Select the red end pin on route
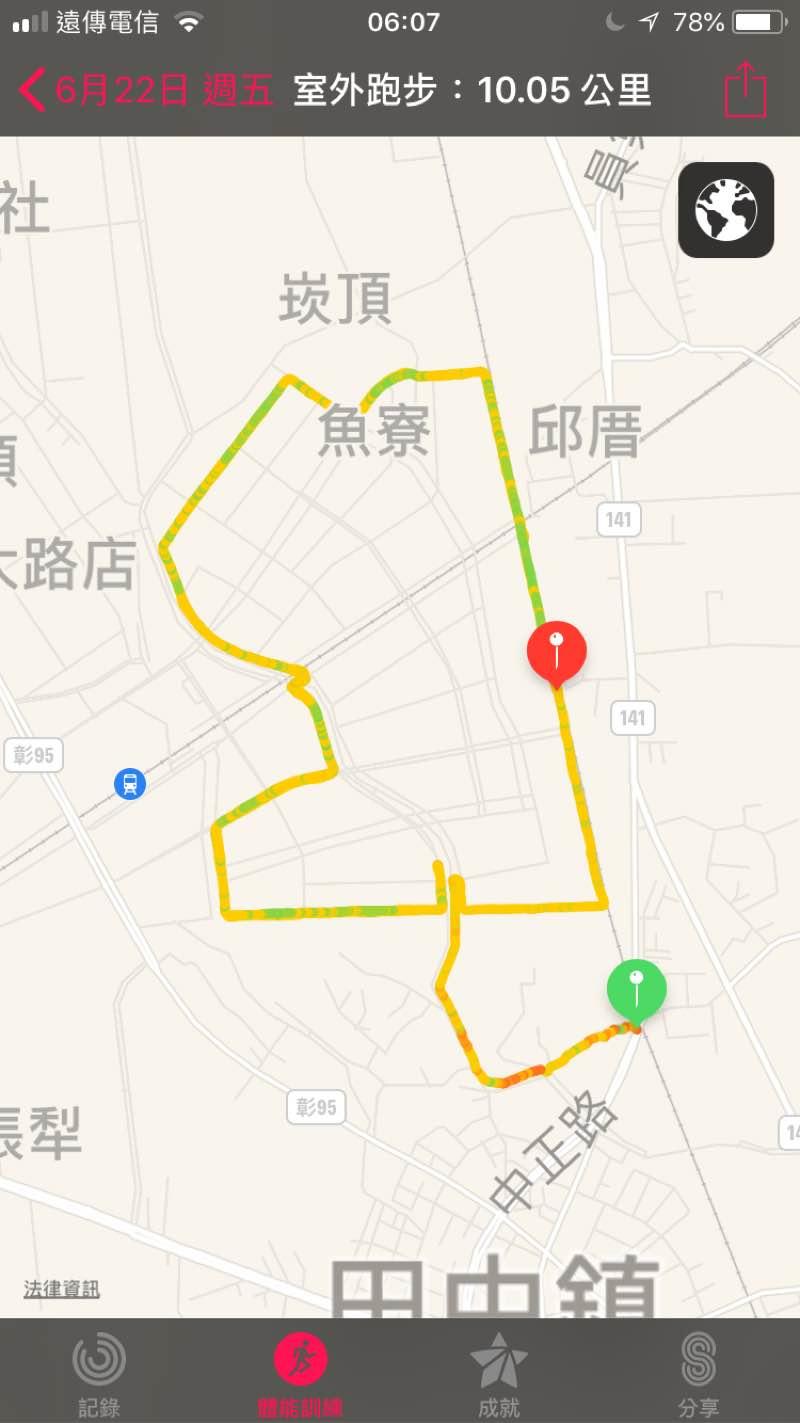800x1423 pixels. pyautogui.click(x=556, y=653)
